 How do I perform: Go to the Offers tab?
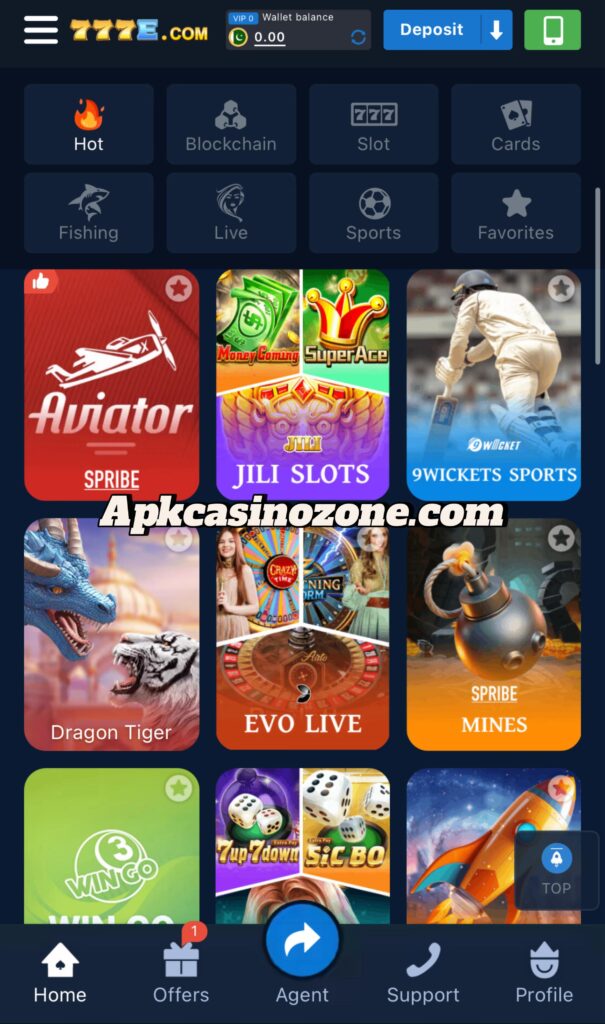(181, 974)
